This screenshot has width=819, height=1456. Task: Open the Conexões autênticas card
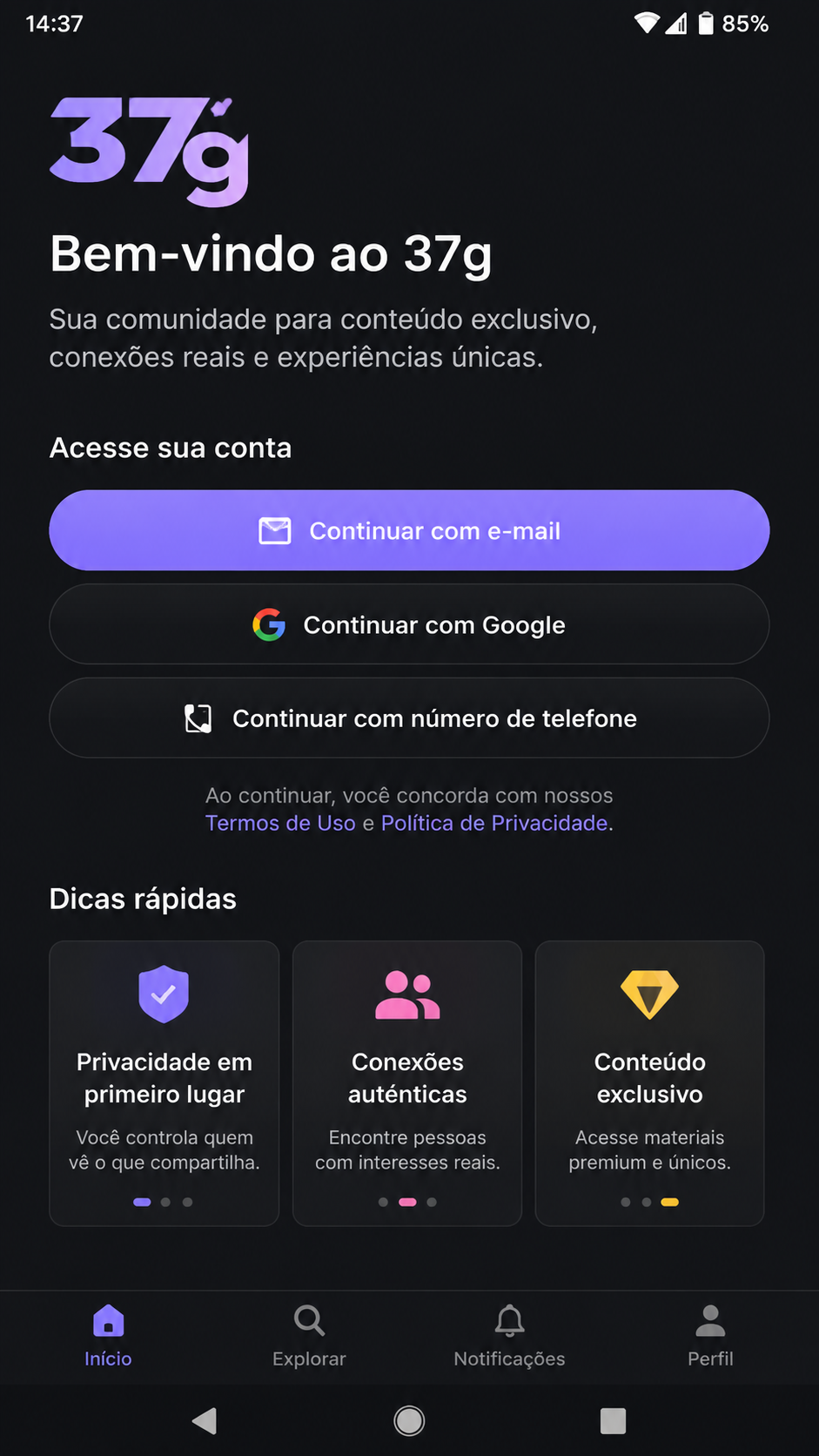pos(407,1083)
